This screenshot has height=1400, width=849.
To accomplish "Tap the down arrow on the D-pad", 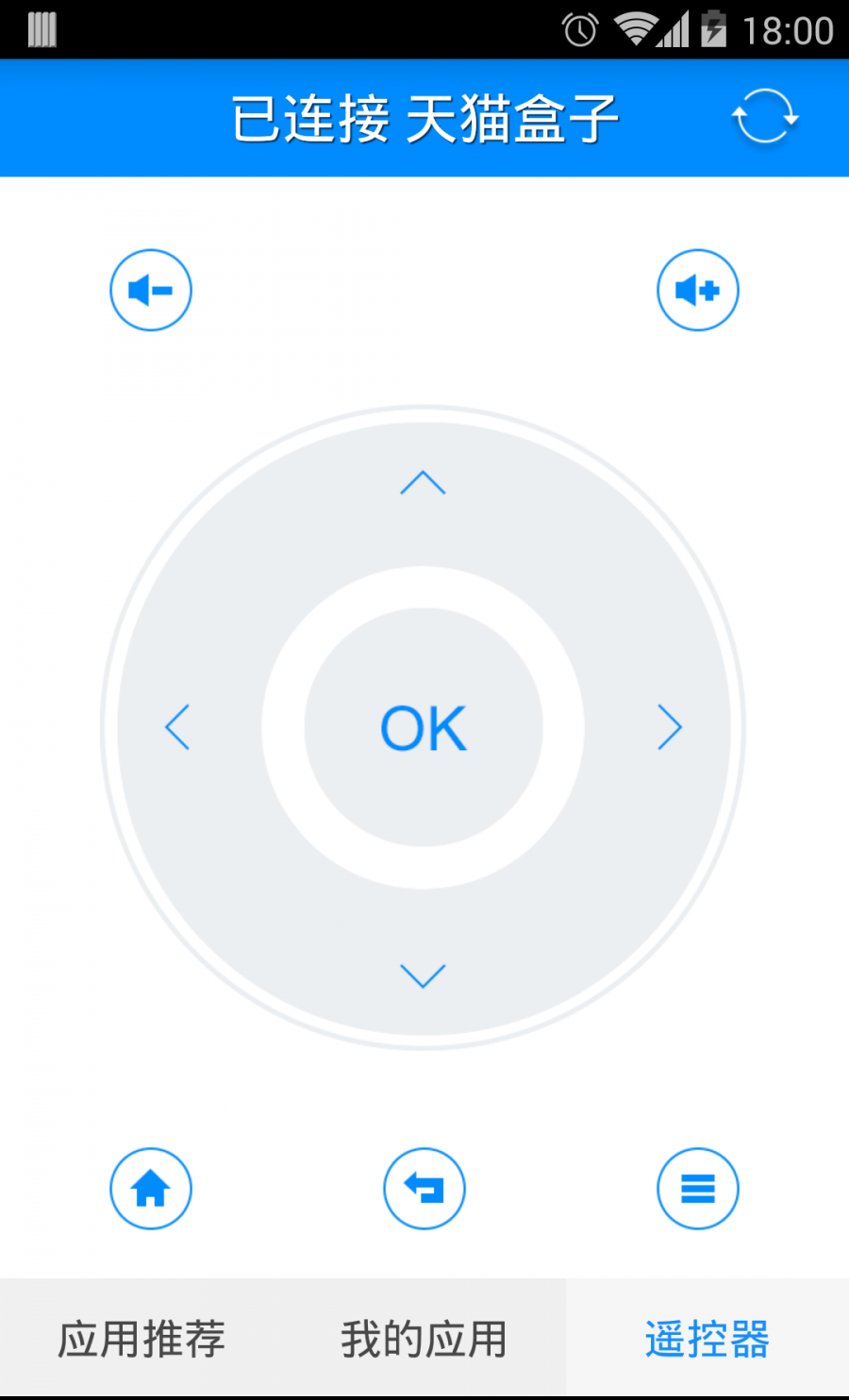I will [423, 975].
